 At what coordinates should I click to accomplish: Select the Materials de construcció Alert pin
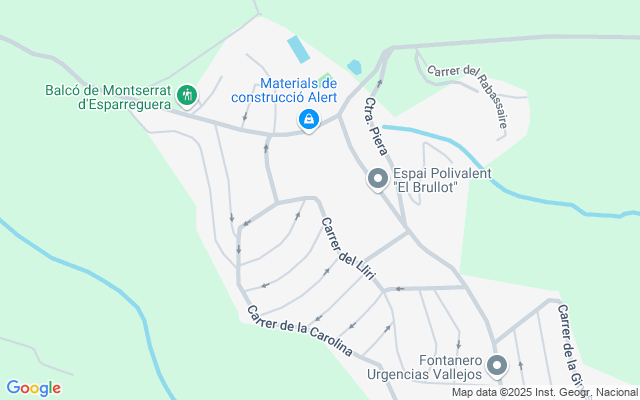pos(309,121)
